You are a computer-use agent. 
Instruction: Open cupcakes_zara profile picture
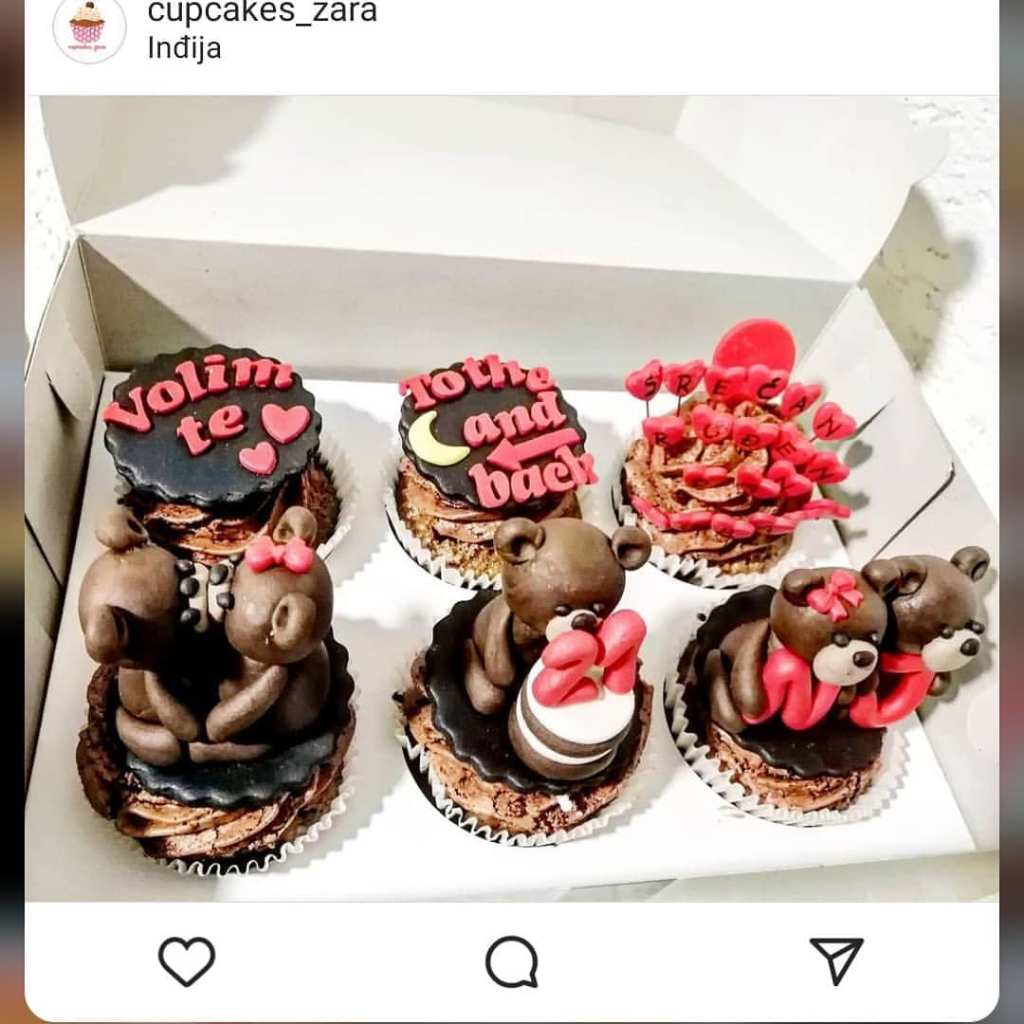[x=89, y=28]
